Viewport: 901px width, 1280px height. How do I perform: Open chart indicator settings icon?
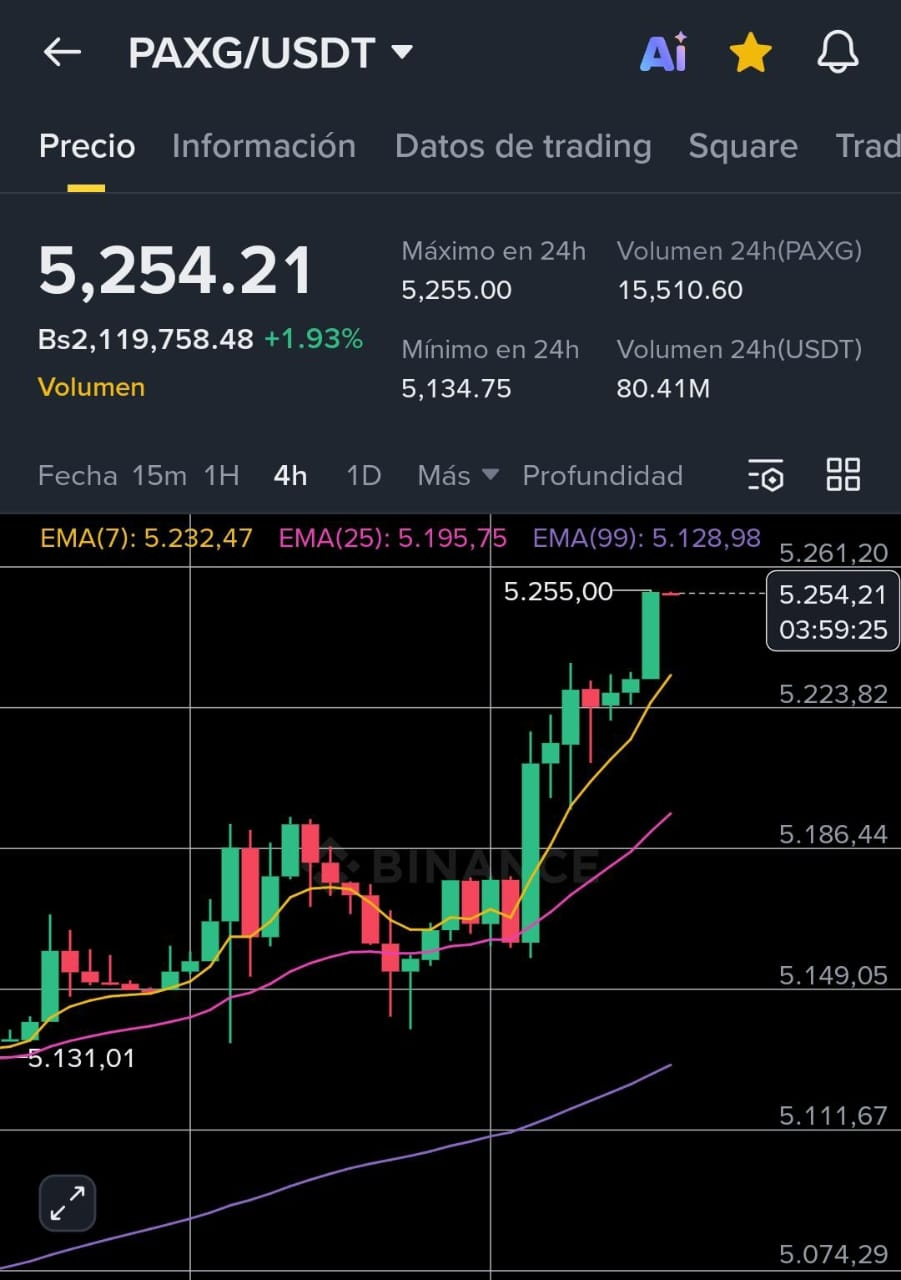(766, 475)
